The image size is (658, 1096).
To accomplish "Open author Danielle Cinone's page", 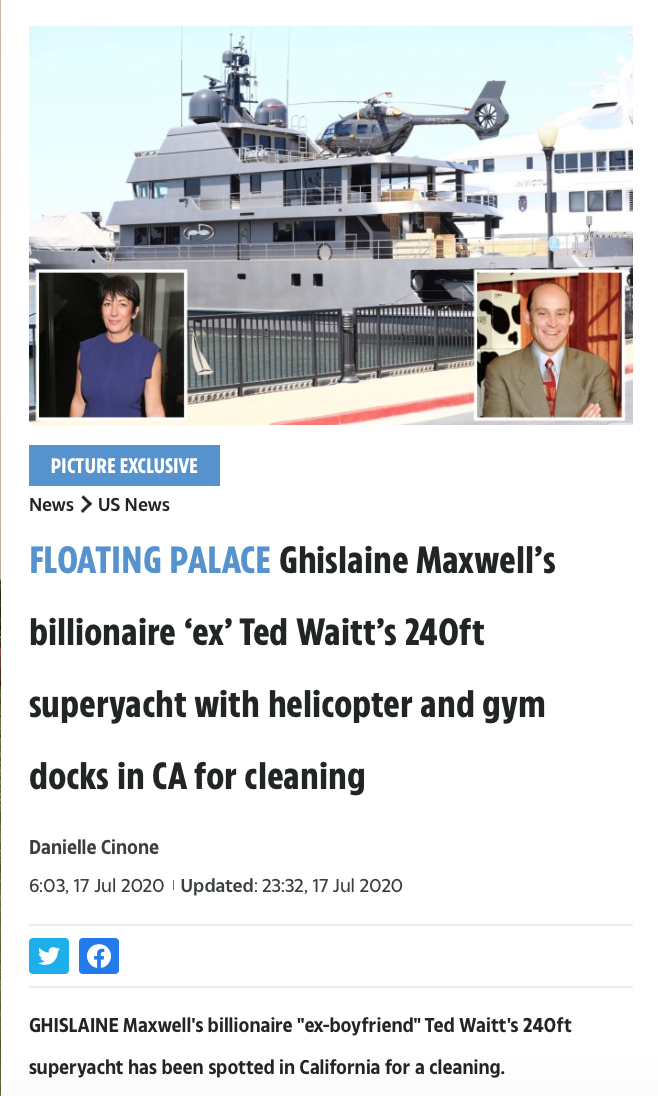I will tap(94, 847).
